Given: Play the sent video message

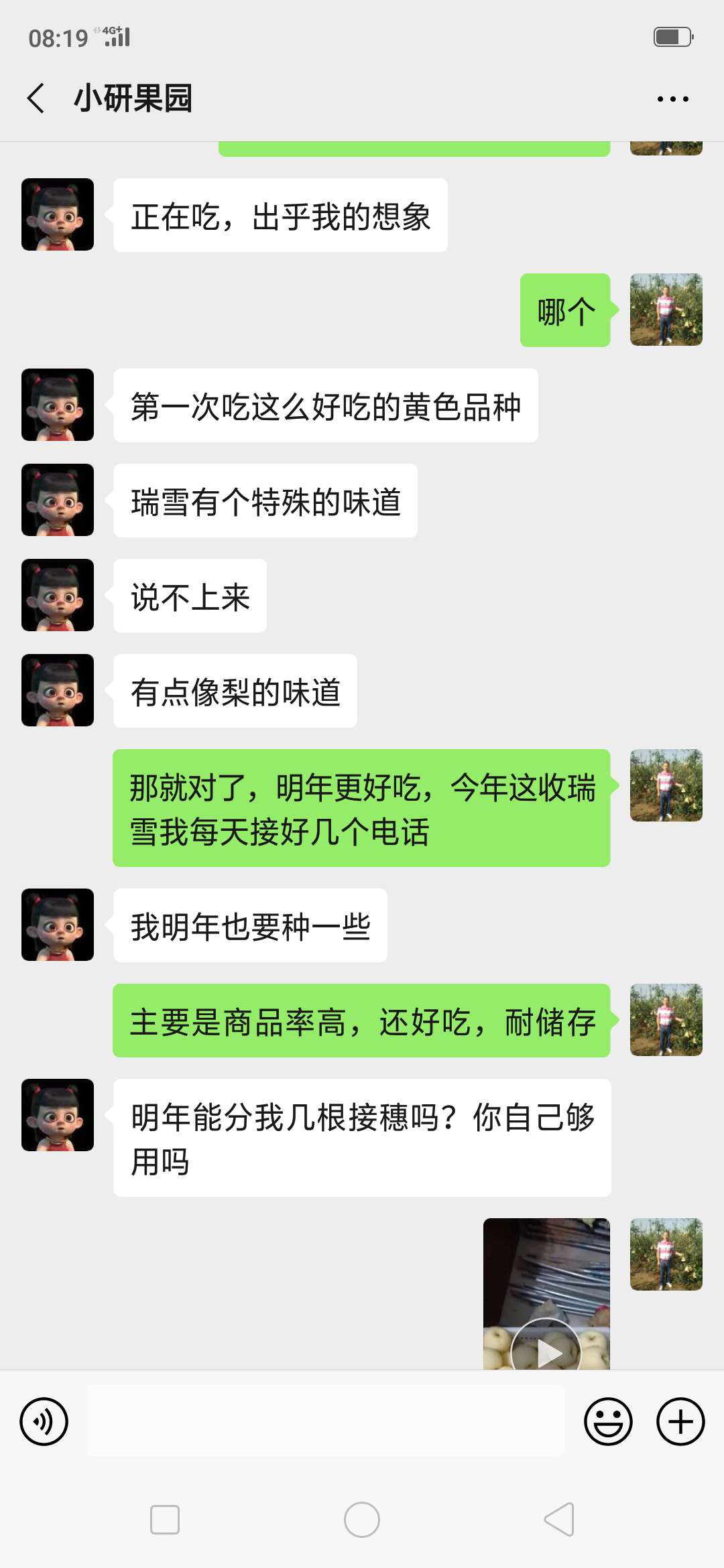Looking at the screenshot, I should pyautogui.click(x=546, y=1294).
